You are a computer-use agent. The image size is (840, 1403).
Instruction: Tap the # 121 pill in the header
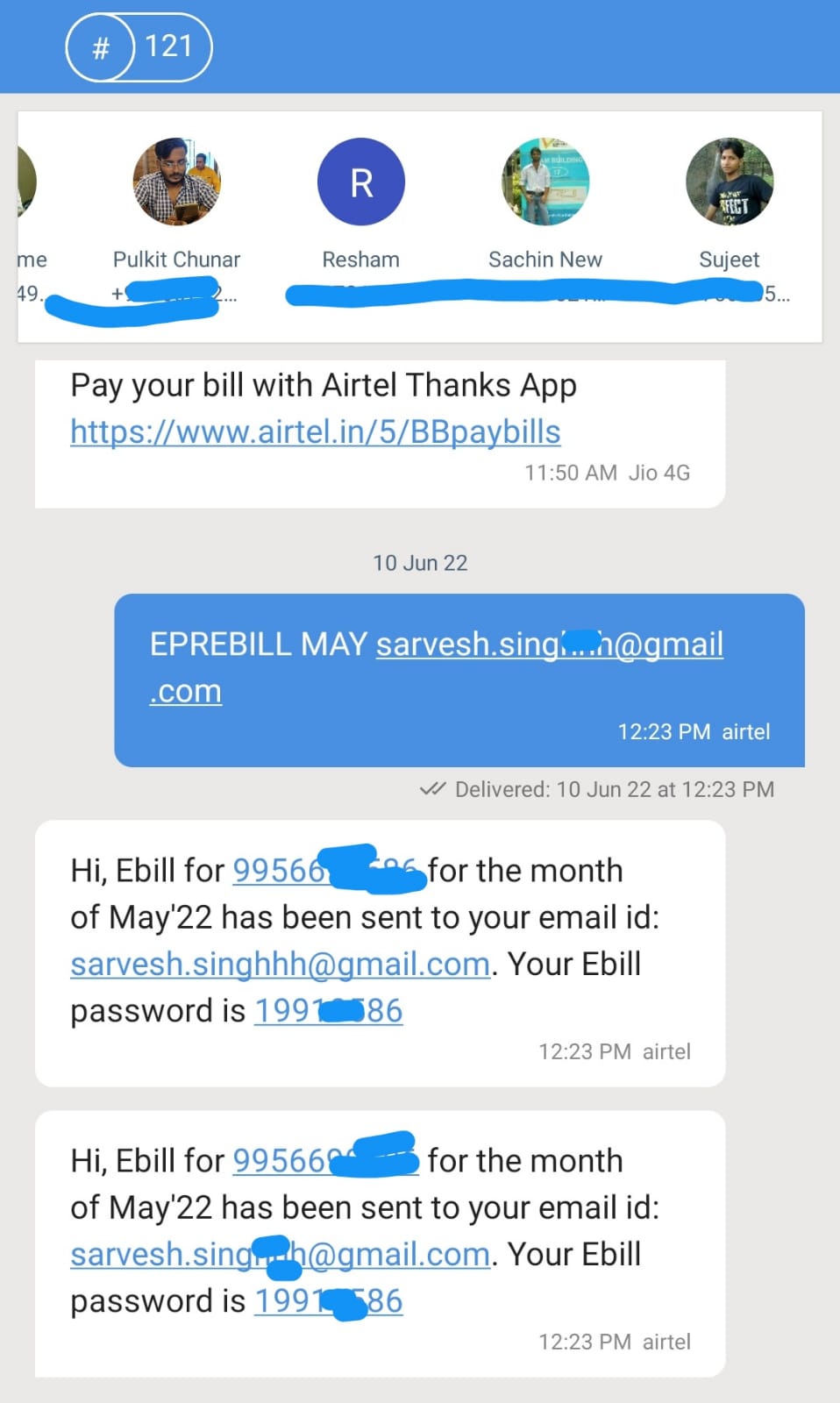point(139,46)
